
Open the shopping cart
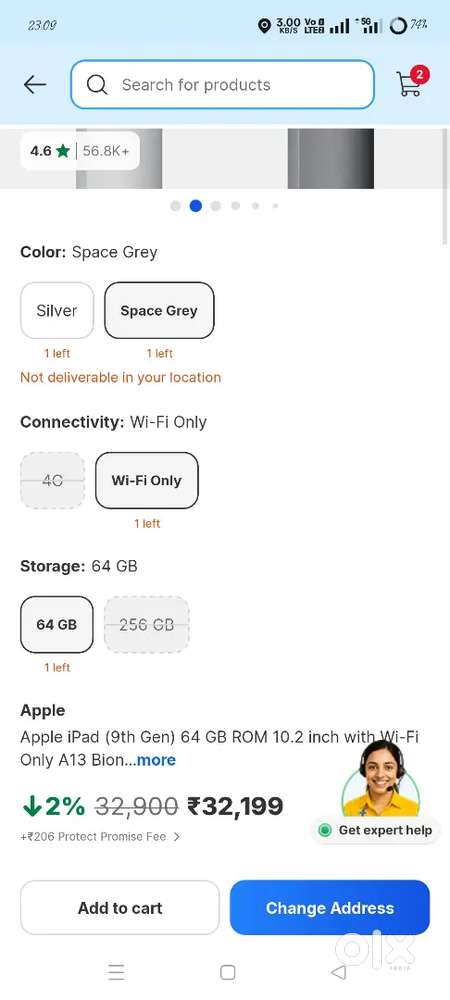[x=412, y=82]
